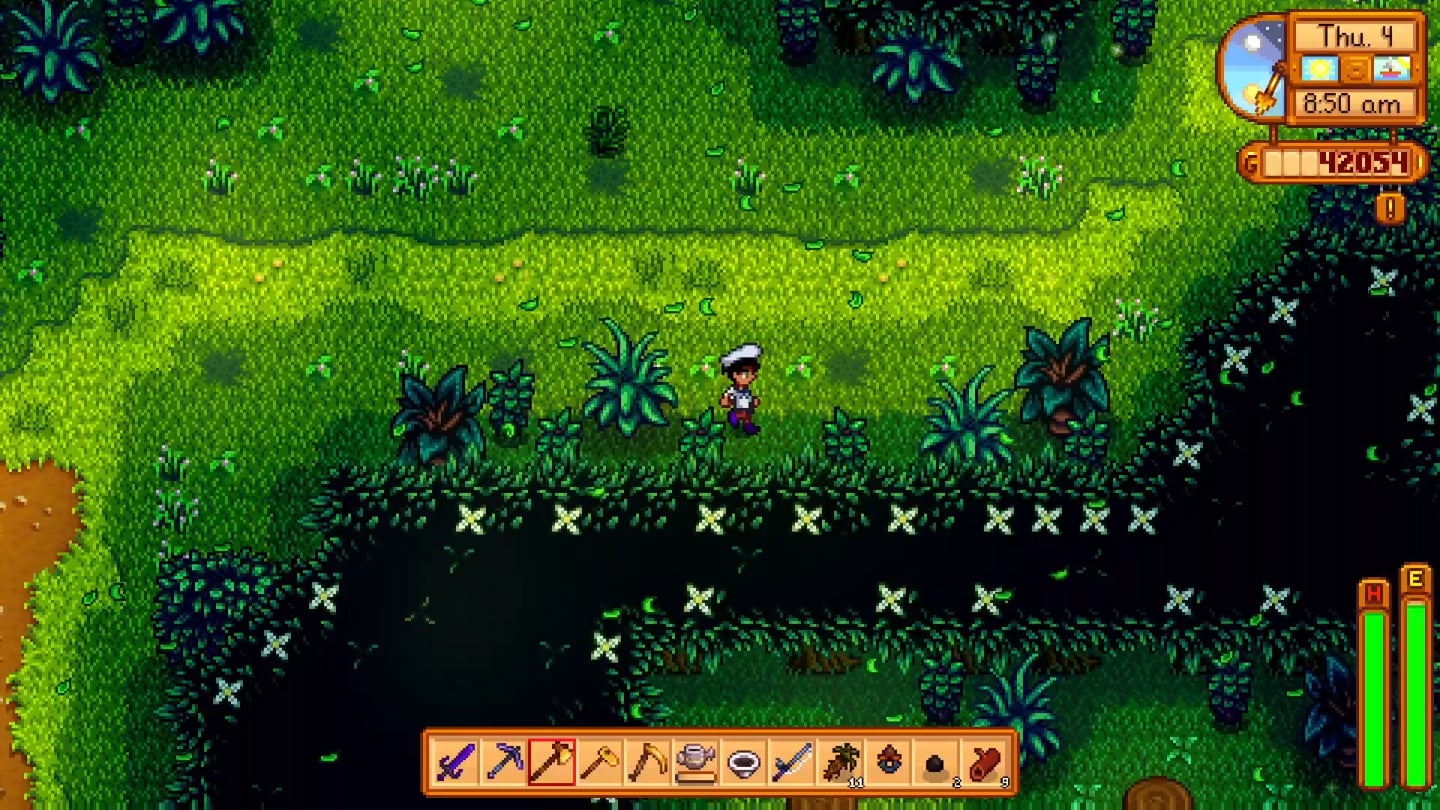Screen dimensions: 1440x810
Task: Pick the copper pan bowl slot
Action: [743, 763]
